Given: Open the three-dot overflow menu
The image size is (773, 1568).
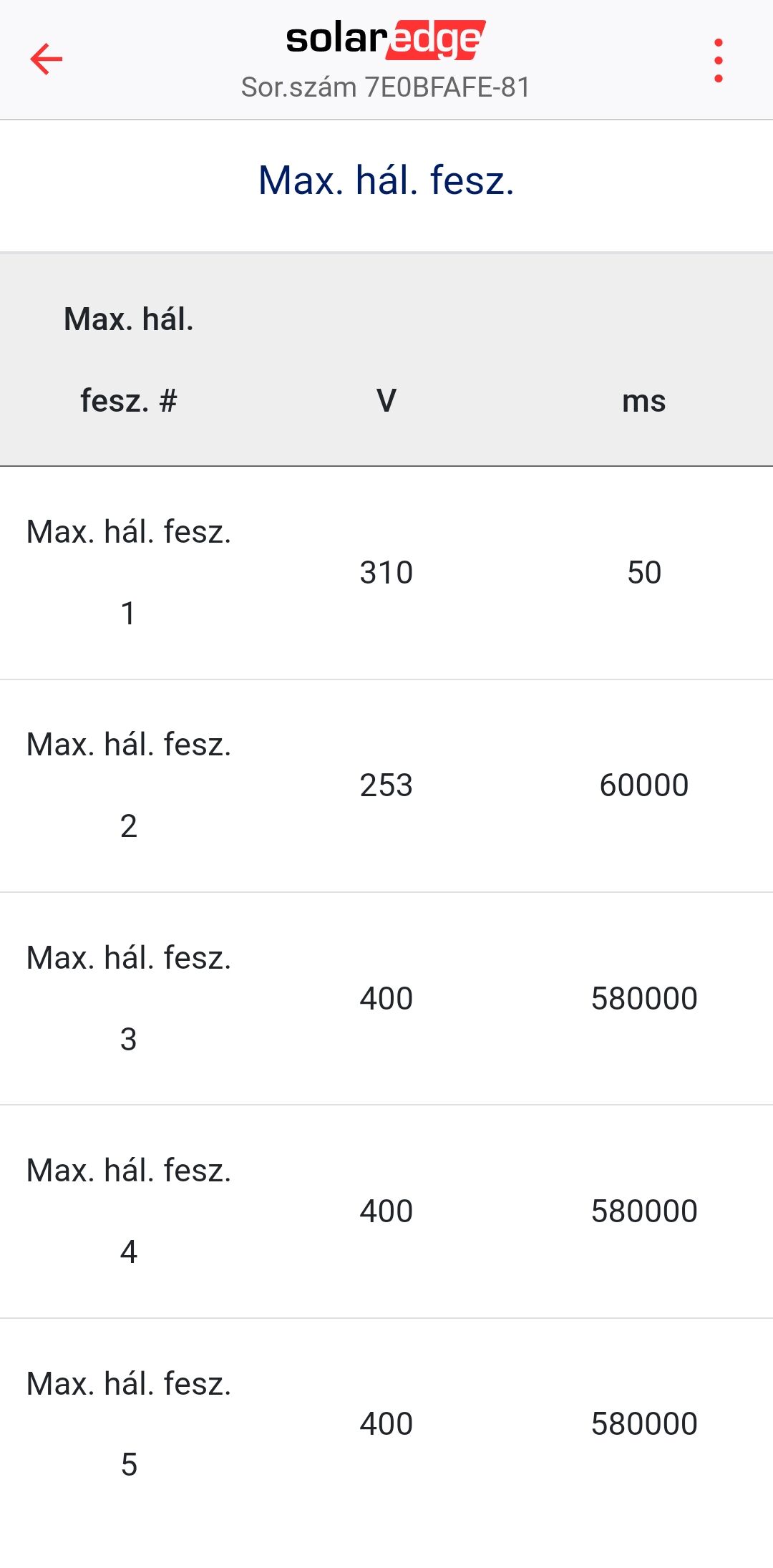Looking at the screenshot, I should point(718,60).
